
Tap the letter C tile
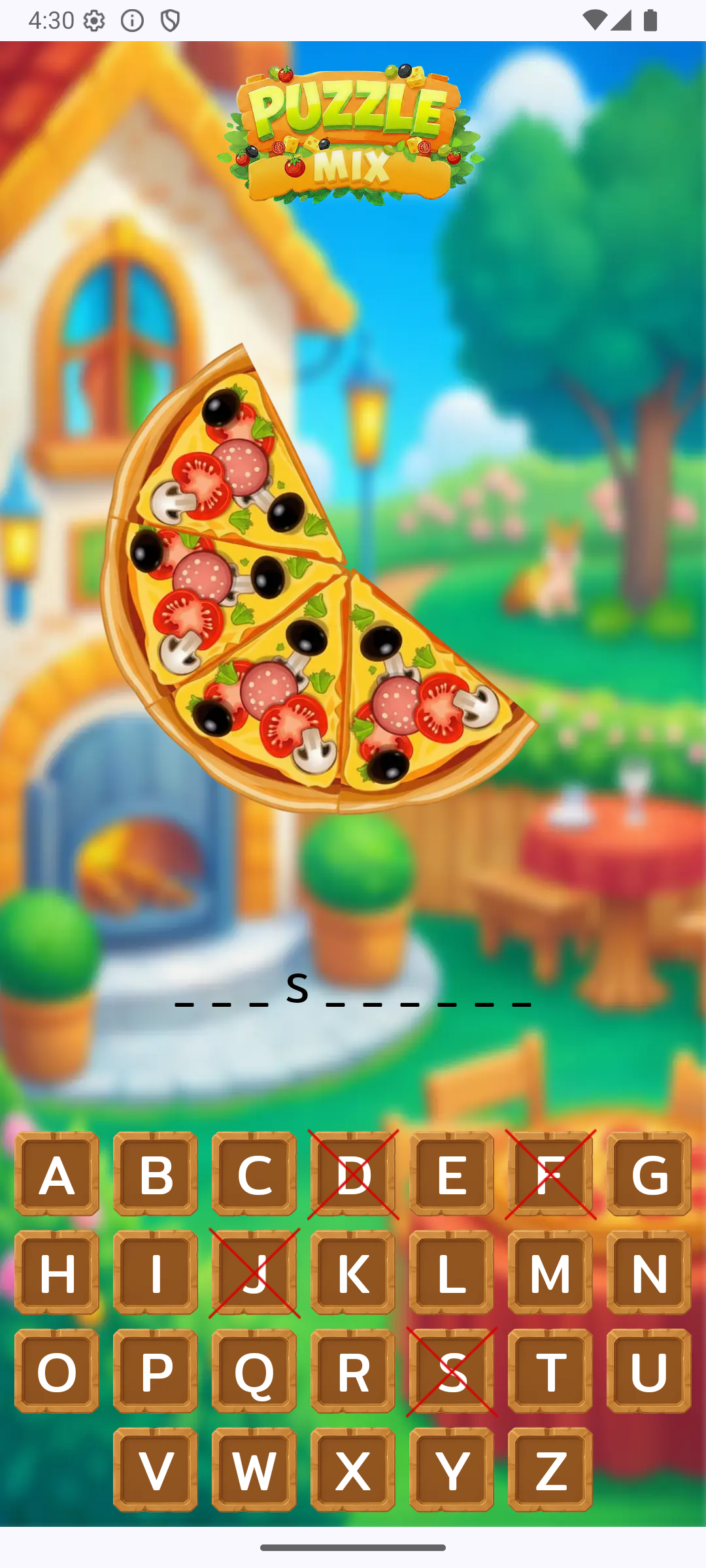tap(254, 1174)
